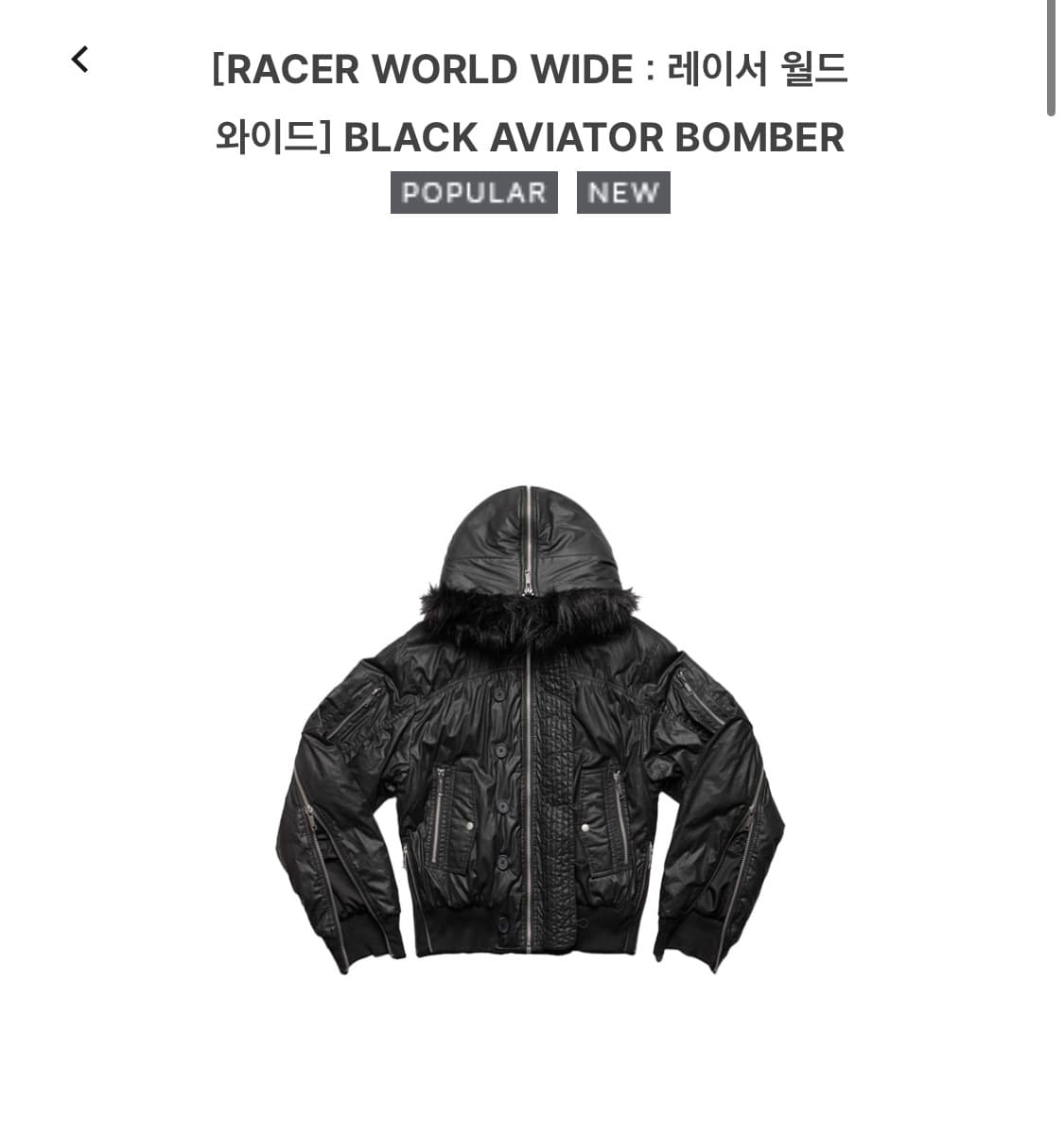Tap the POPULAR tag below the title

pyautogui.click(x=474, y=193)
